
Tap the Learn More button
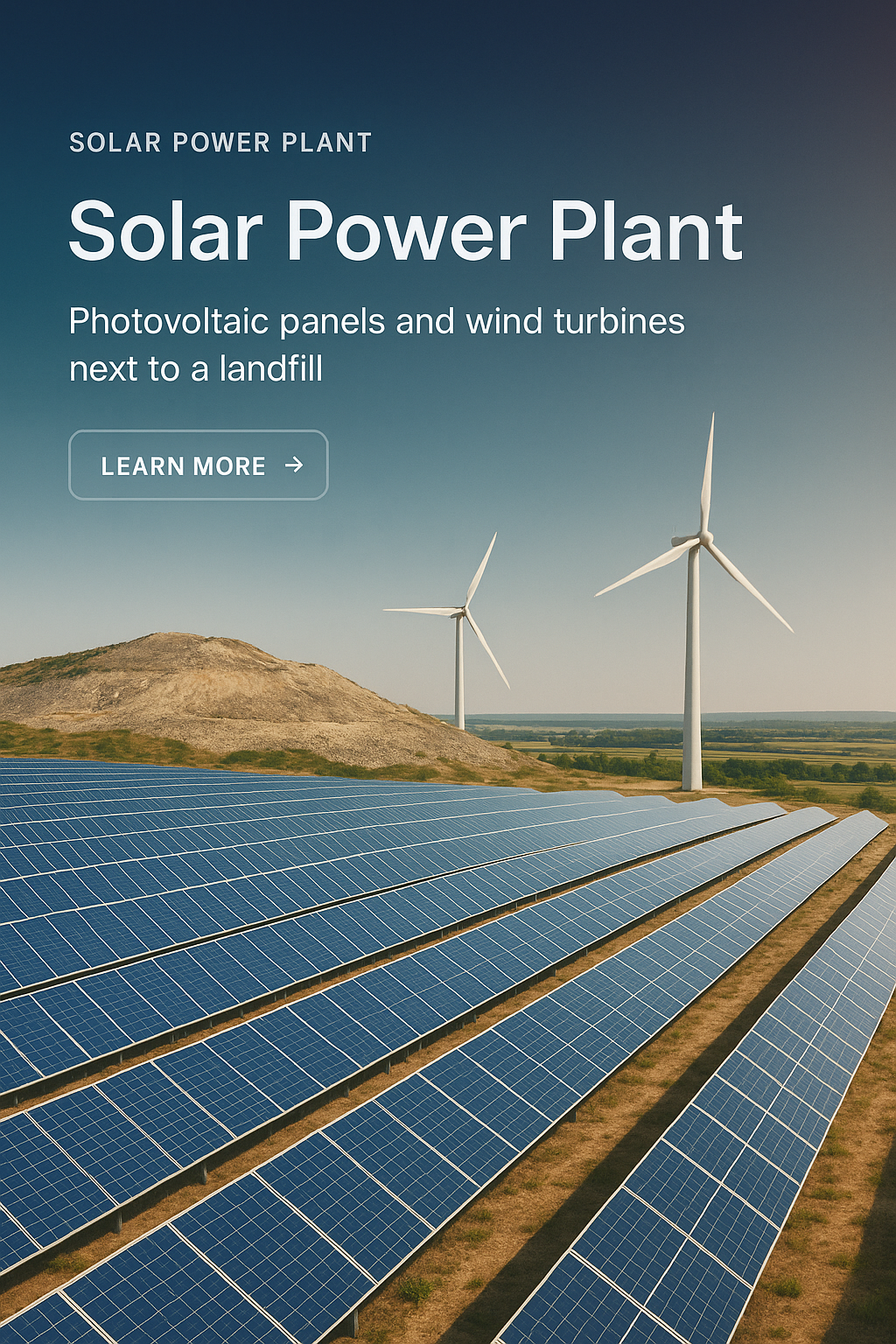click(199, 465)
